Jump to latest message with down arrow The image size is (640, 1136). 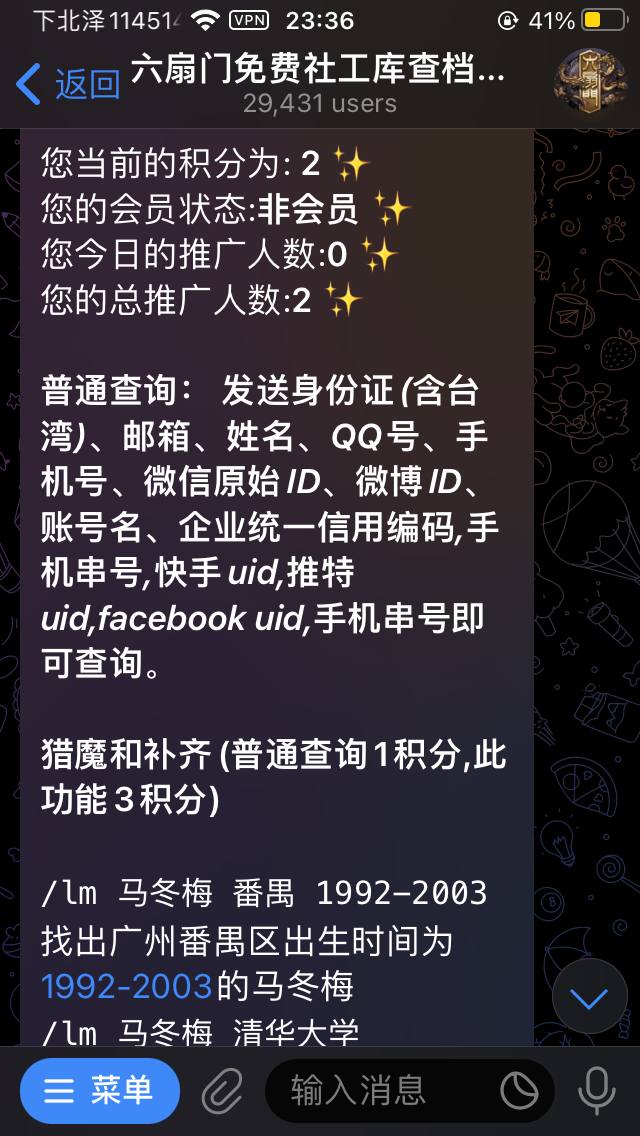tap(590, 997)
